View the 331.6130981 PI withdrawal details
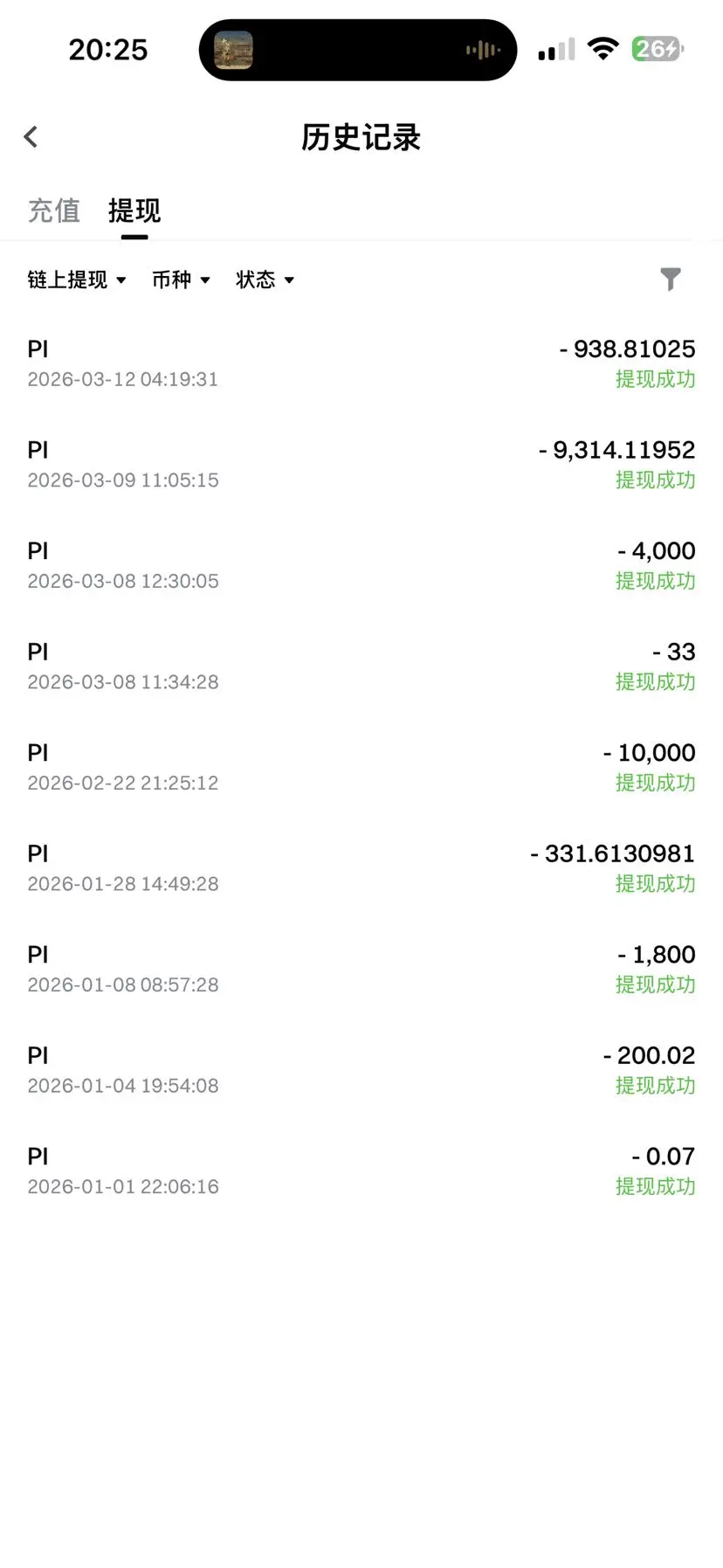The height and width of the screenshot is (1568, 723). 361,868
